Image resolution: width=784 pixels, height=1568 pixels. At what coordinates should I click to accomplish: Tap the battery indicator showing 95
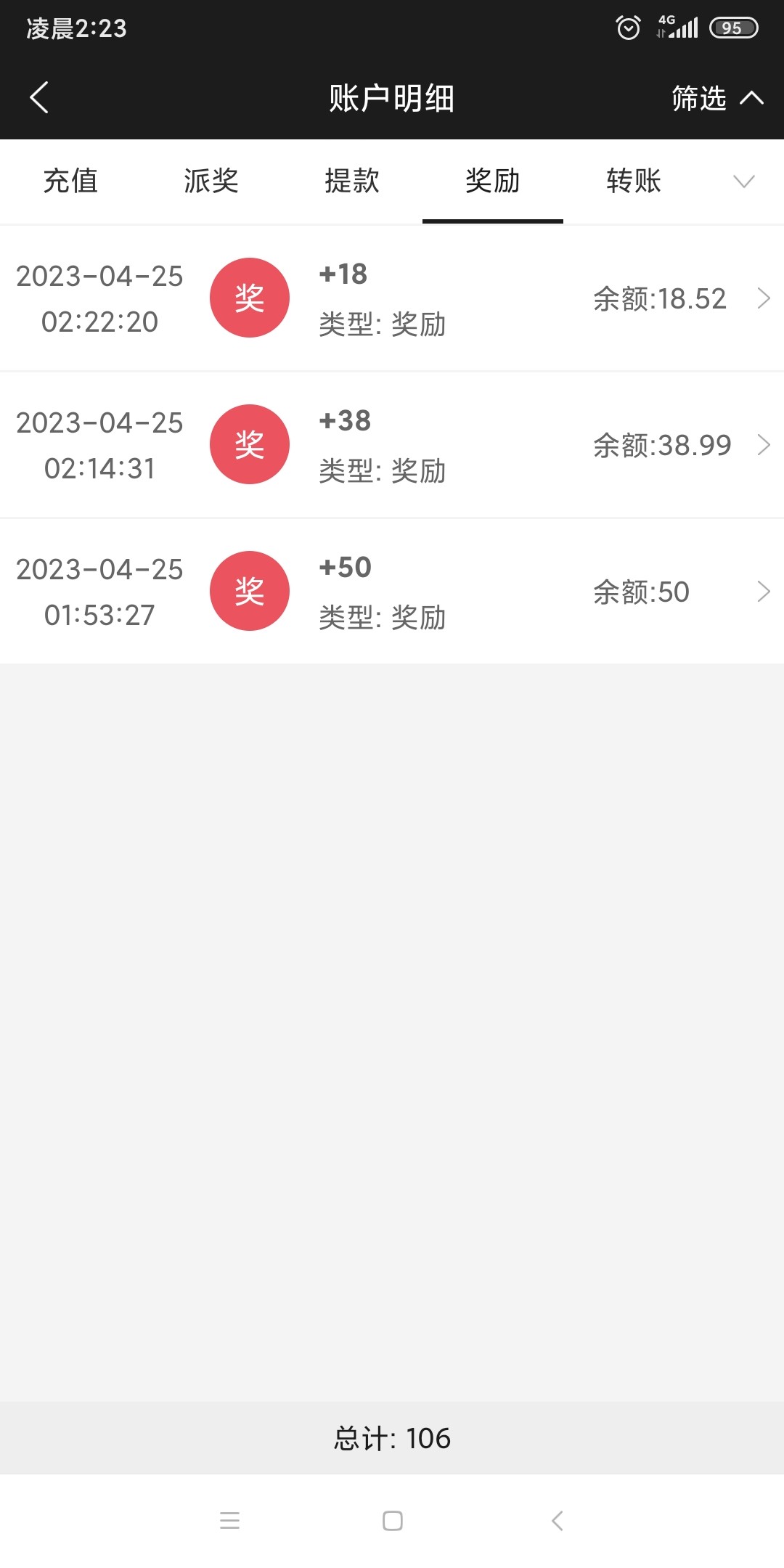732,28
